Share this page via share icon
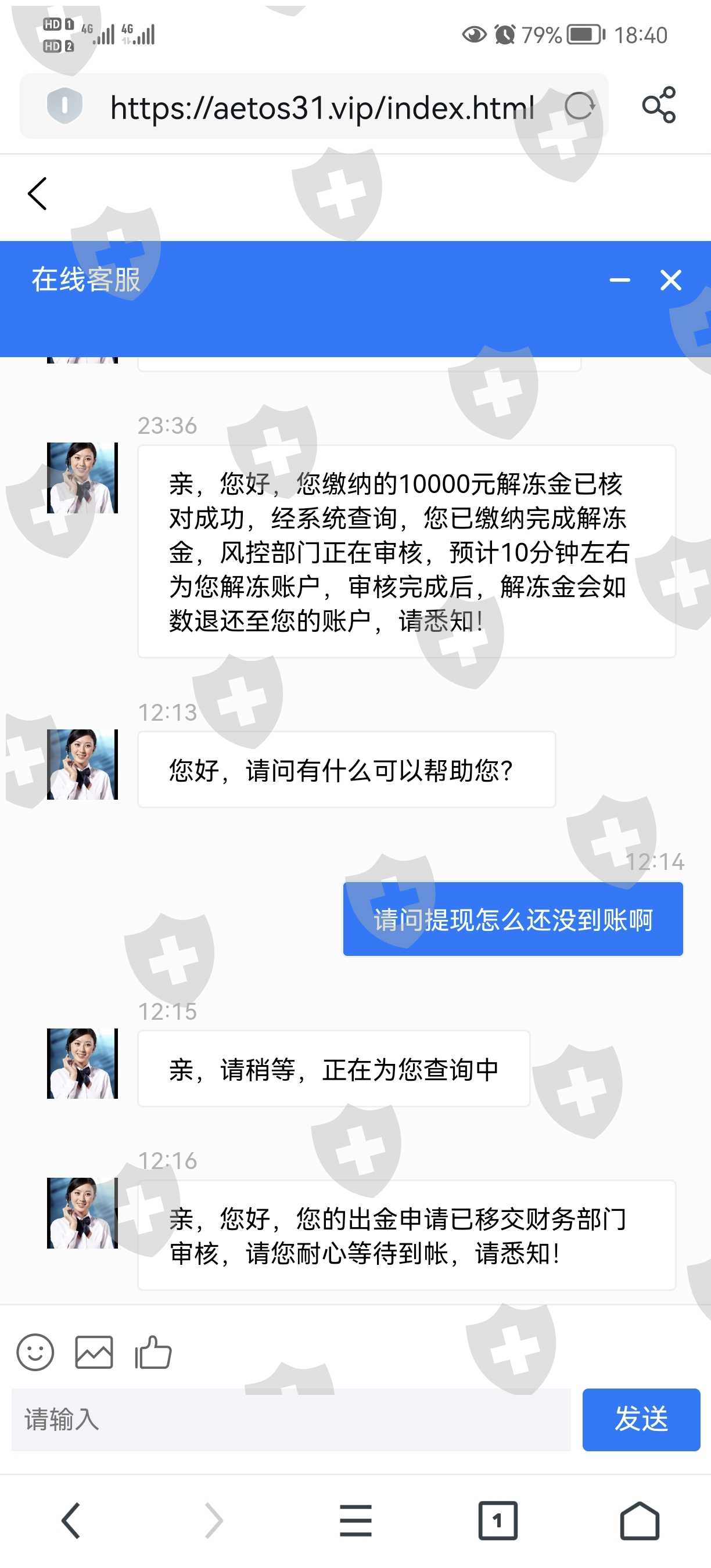Screen dimensions: 711x1568 tap(659, 105)
